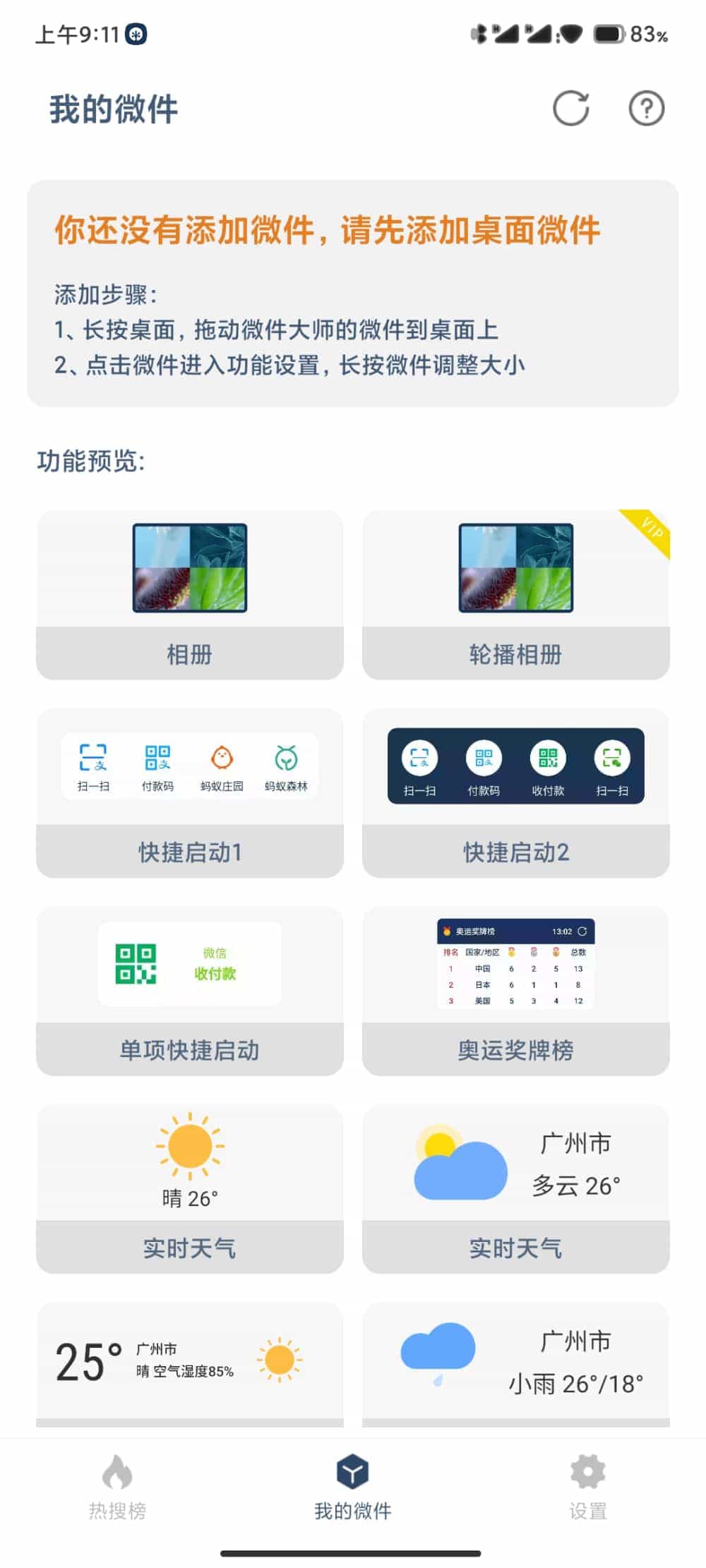The image size is (706, 1568).
Task: Tap the refresh icon in the top bar
Action: 570,109
